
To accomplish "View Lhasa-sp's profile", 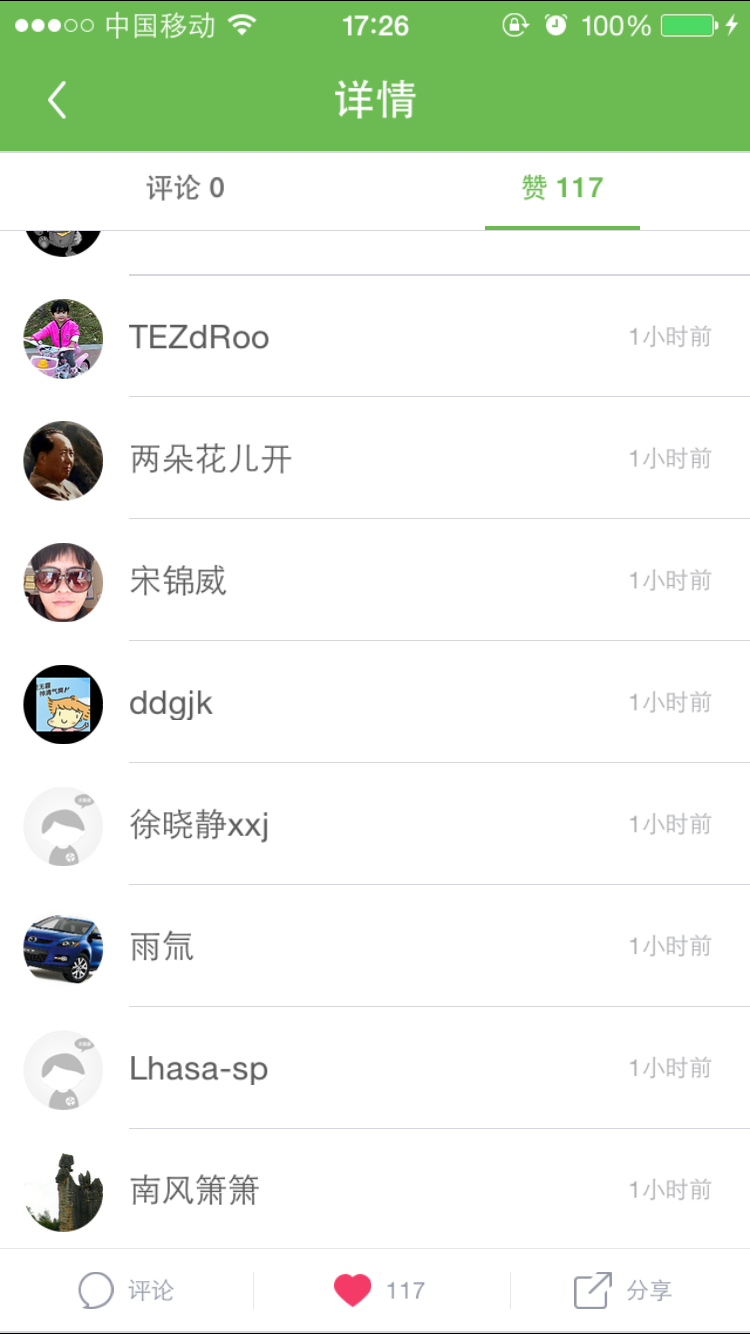I will [375, 1069].
